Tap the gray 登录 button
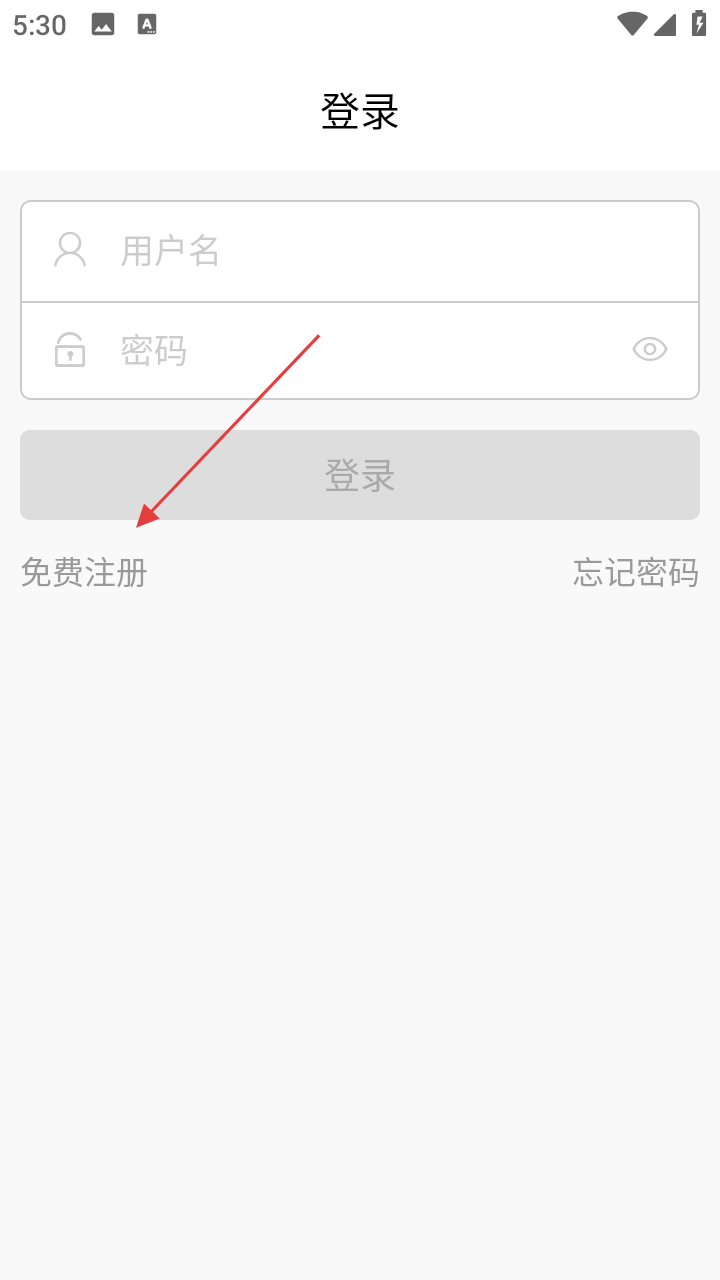This screenshot has width=720, height=1280. [x=360, y=475]
